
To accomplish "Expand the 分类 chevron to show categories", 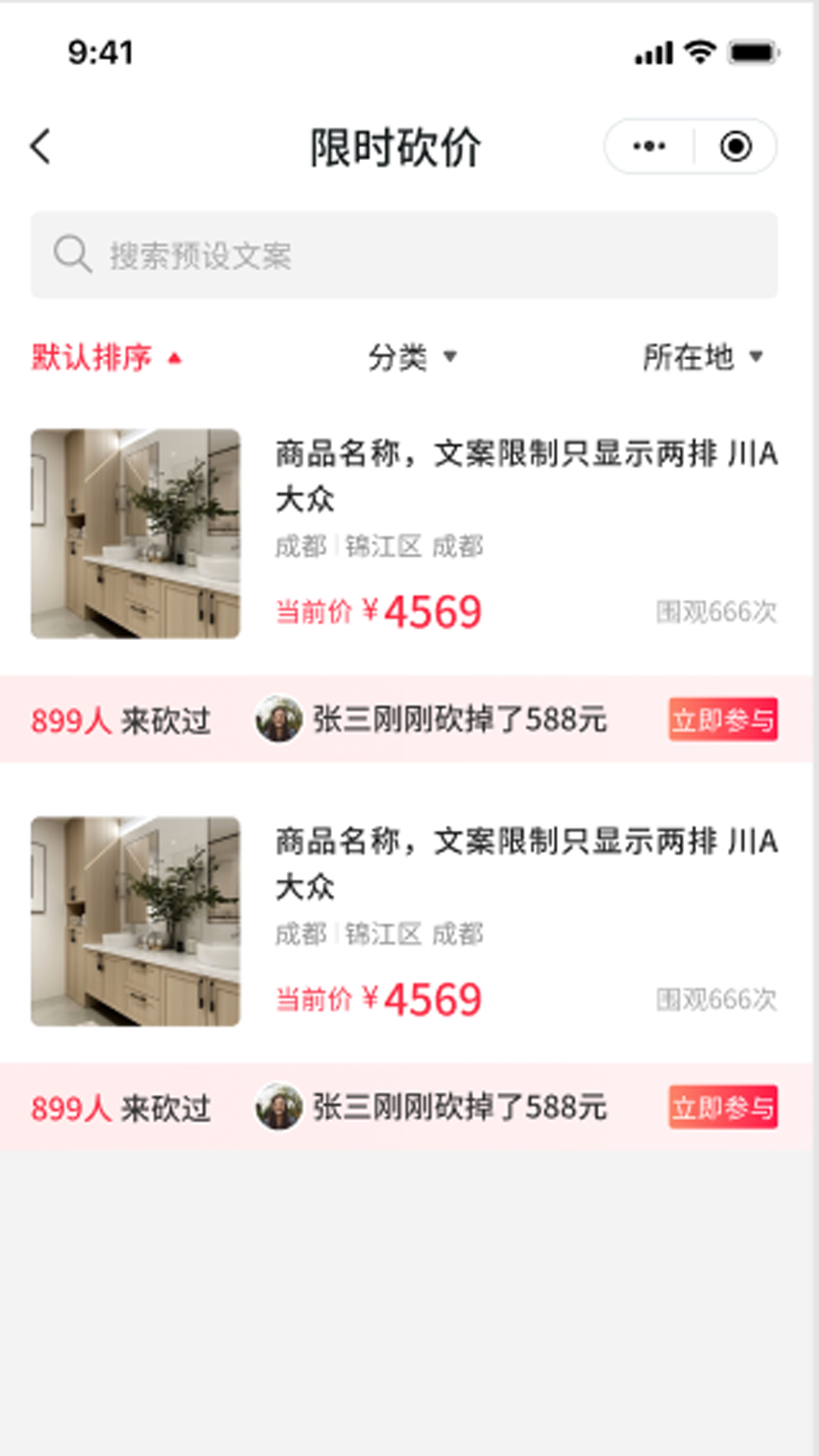I will point(451,356).
